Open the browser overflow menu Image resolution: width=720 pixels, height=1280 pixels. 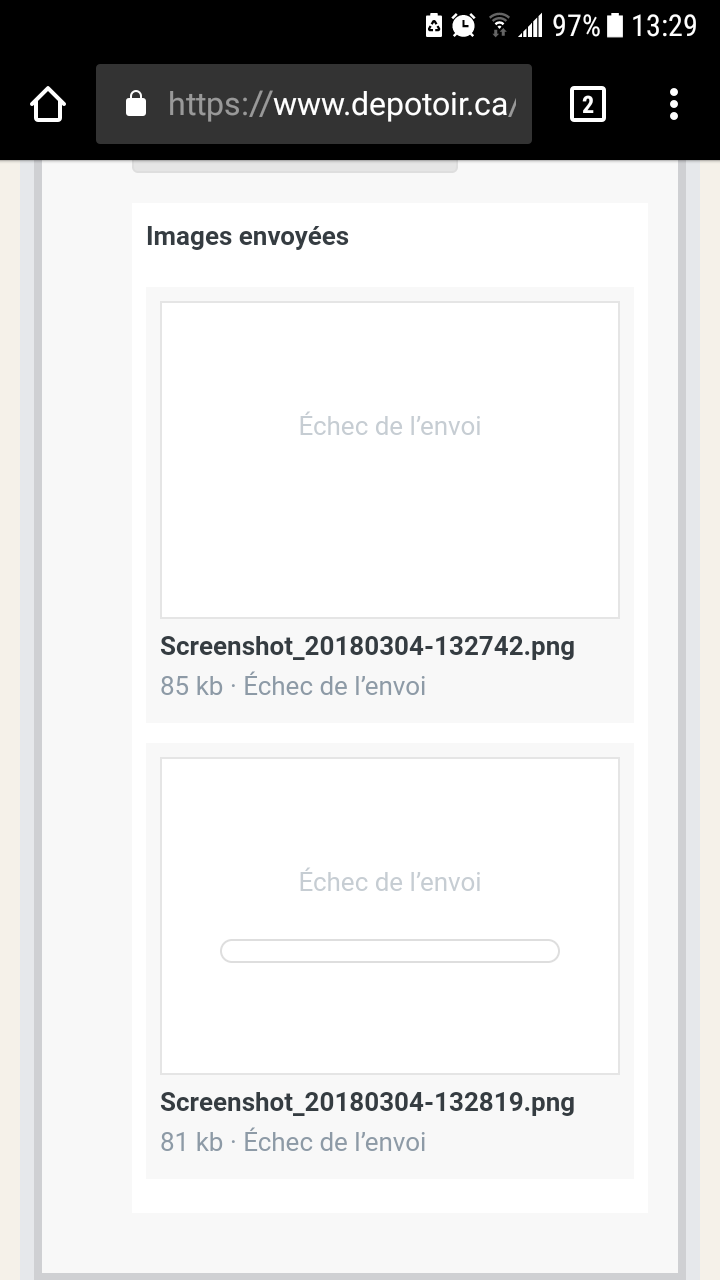(674, 104)
